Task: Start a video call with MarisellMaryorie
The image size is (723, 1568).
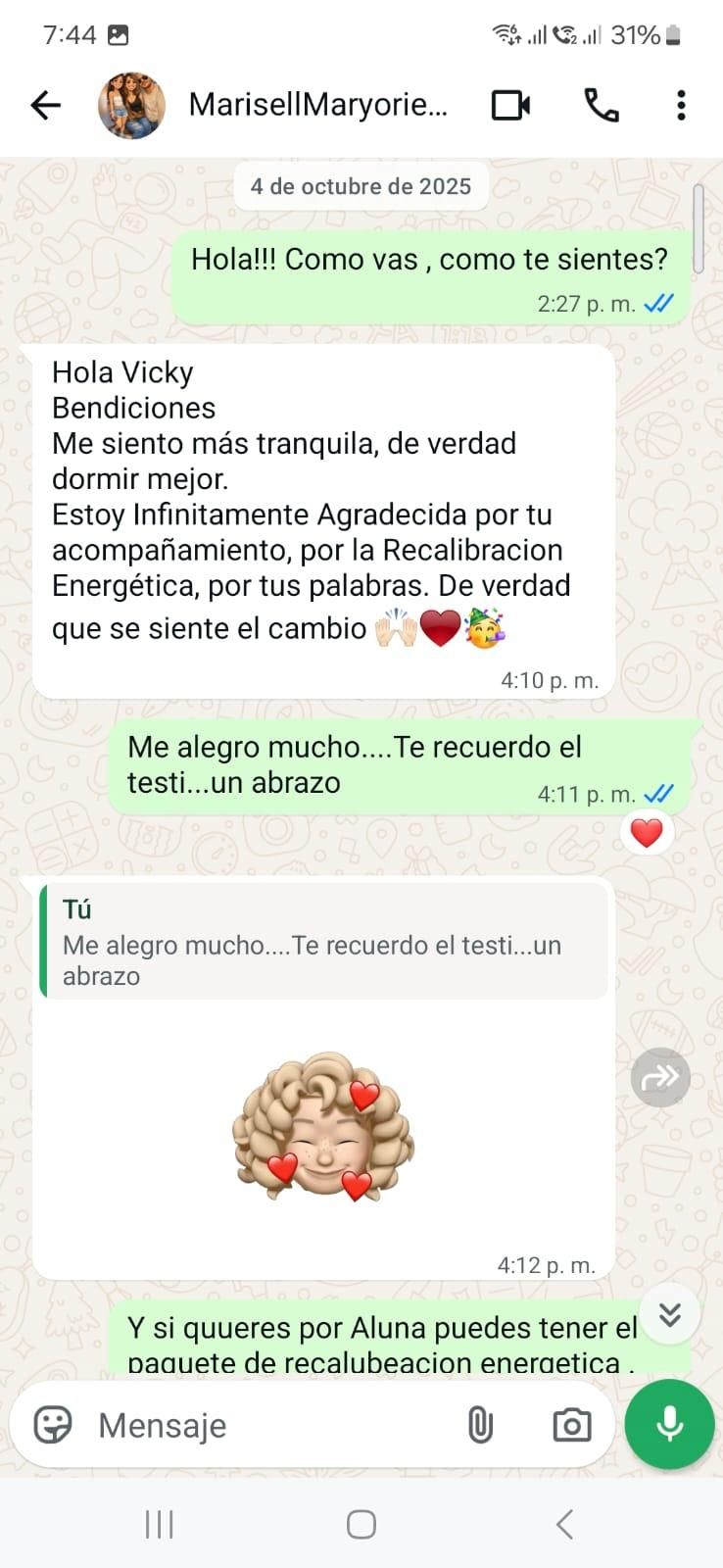Action: pos(510,105)
